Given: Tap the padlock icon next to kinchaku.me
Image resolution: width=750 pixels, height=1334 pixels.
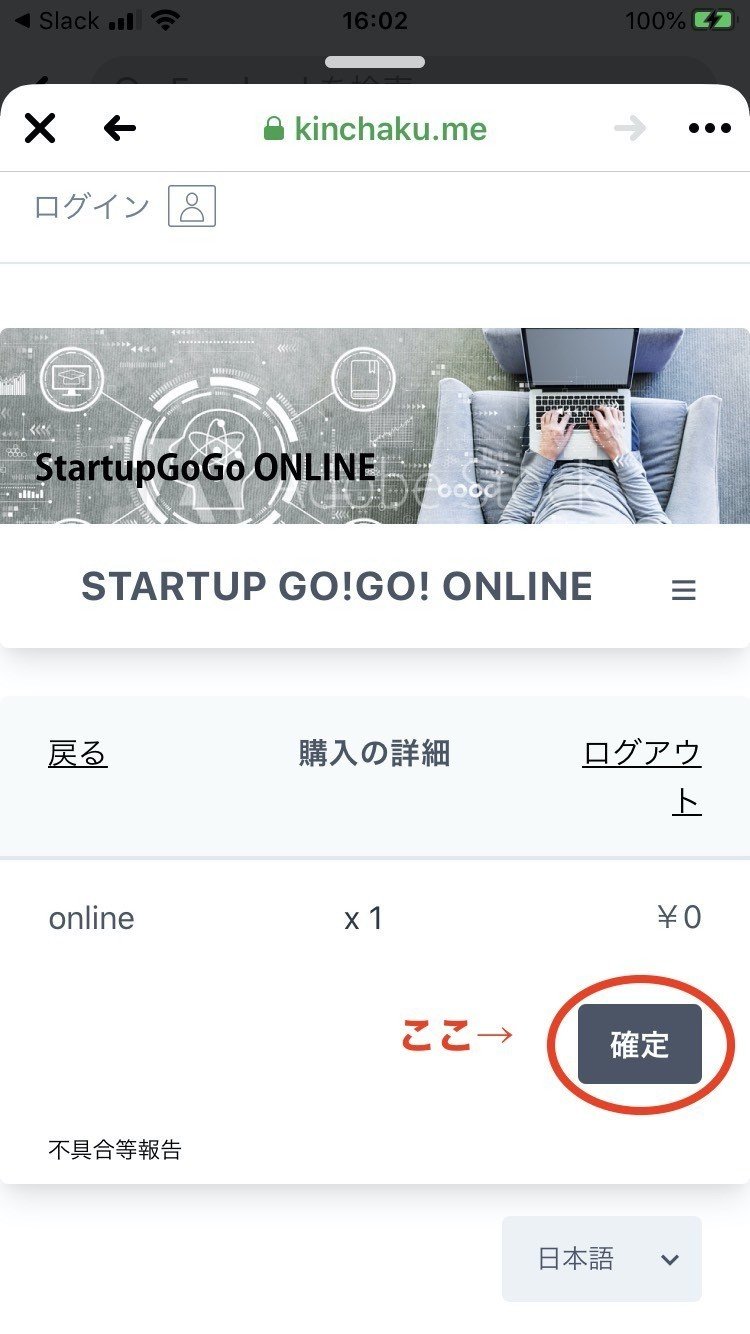Looking at the screenshot, I should click(x=274, y=128).
